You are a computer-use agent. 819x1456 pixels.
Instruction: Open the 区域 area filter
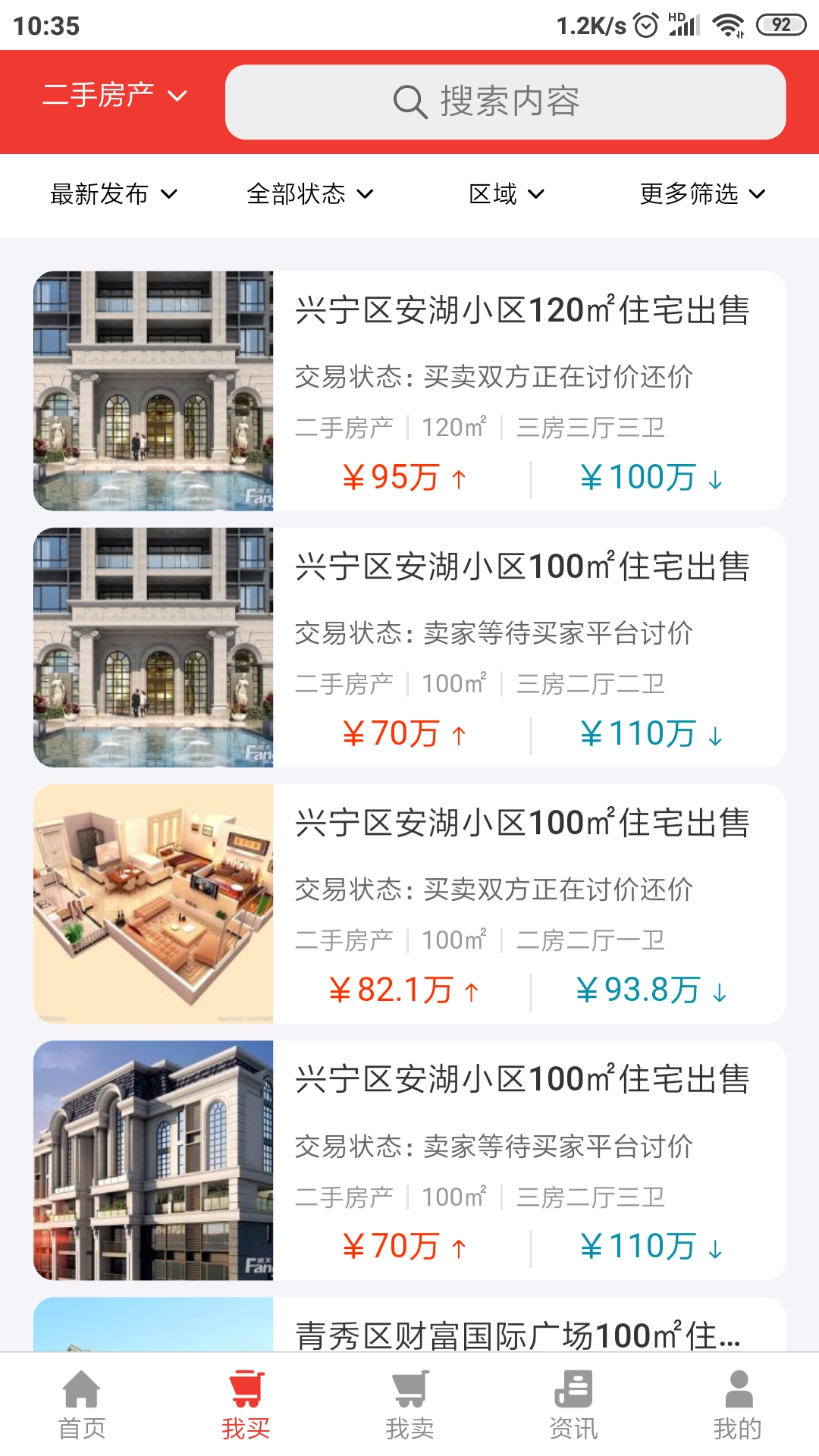point(506,194)
